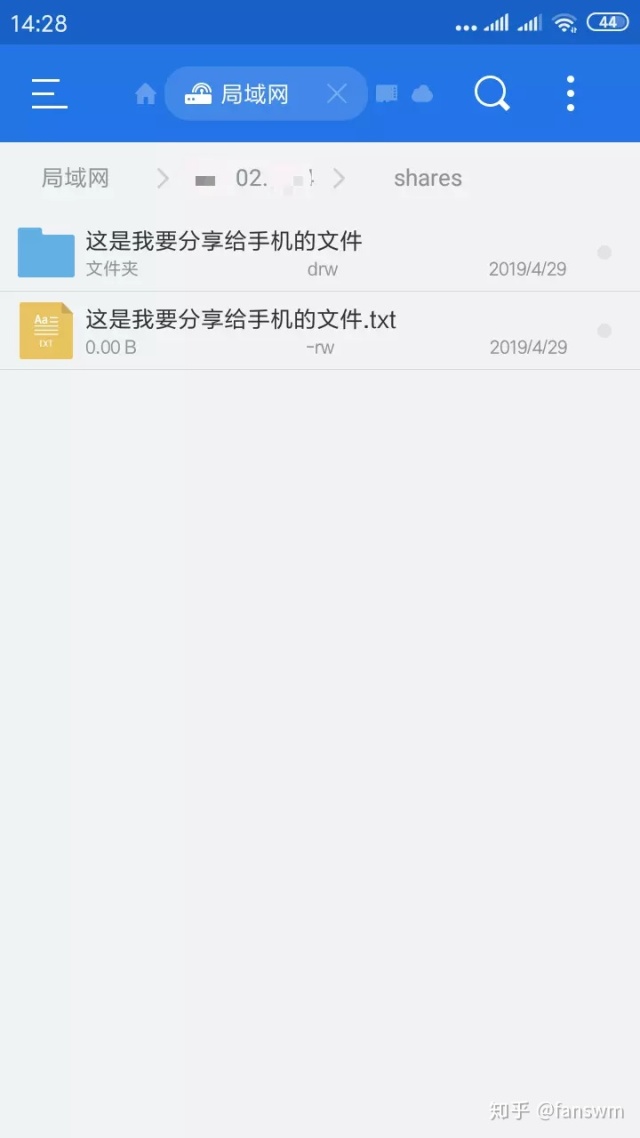The image size is (640, 1138).
Task: Go back to 局域网 in breadcrumb
Action: click(x=75, y=178)
